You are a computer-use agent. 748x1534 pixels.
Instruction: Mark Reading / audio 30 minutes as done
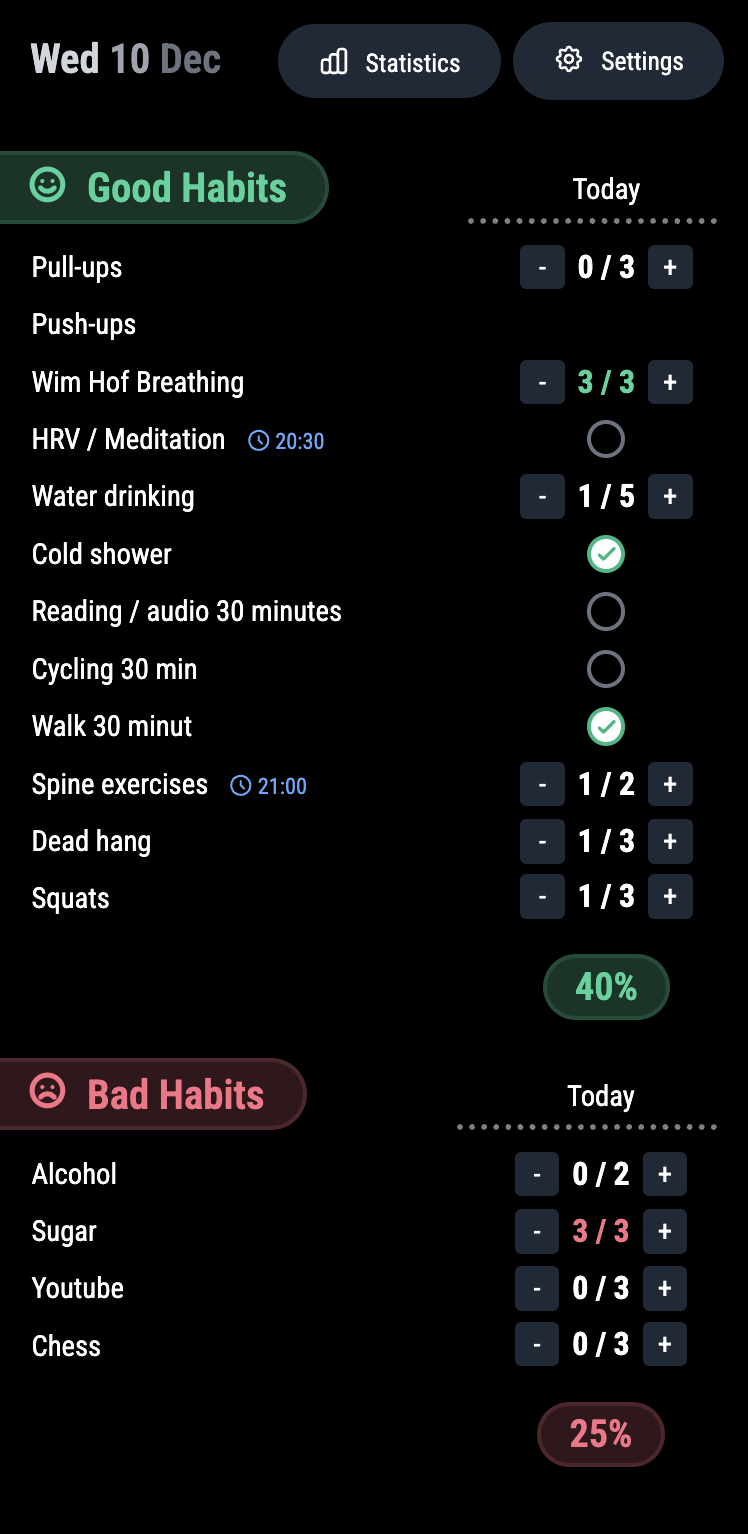click(x=606, y=611)
